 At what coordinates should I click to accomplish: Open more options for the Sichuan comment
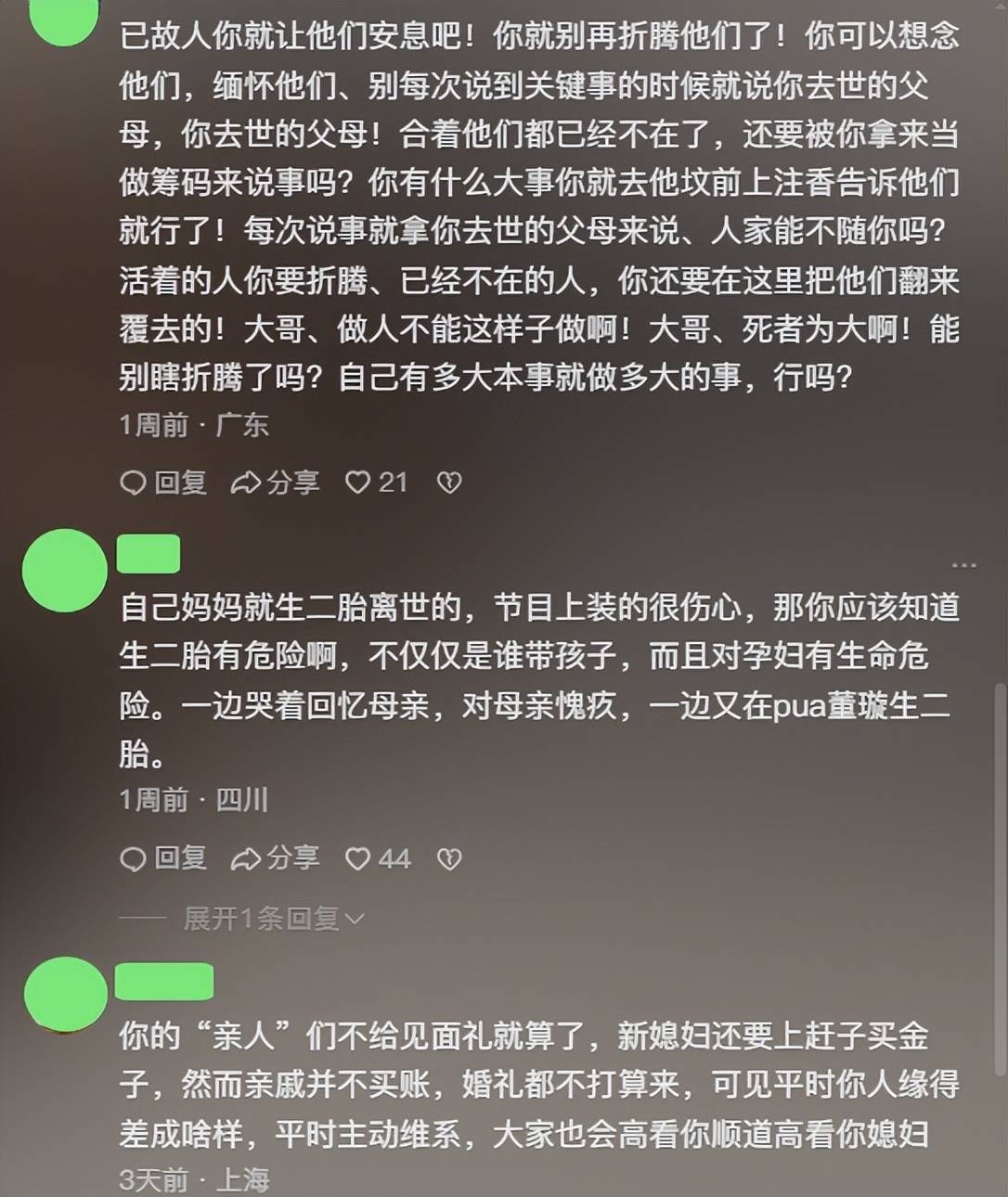(963, 564)
